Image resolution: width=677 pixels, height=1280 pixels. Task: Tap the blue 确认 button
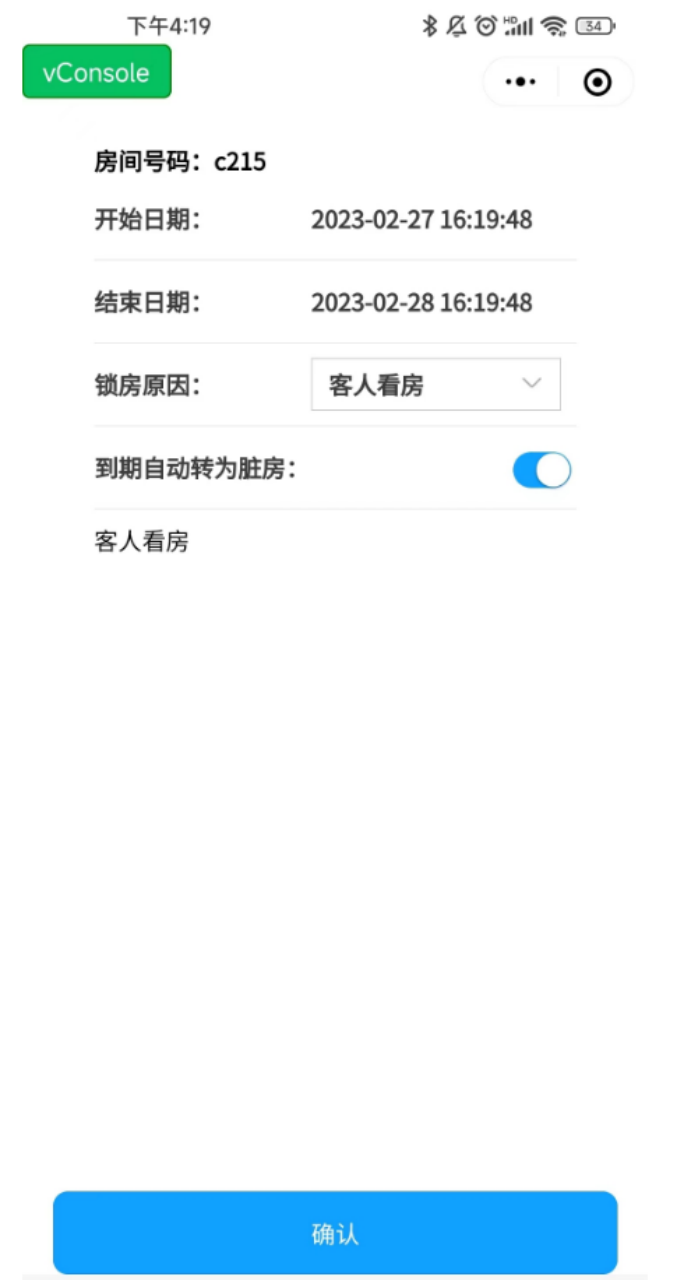[x=335, y=1233]
